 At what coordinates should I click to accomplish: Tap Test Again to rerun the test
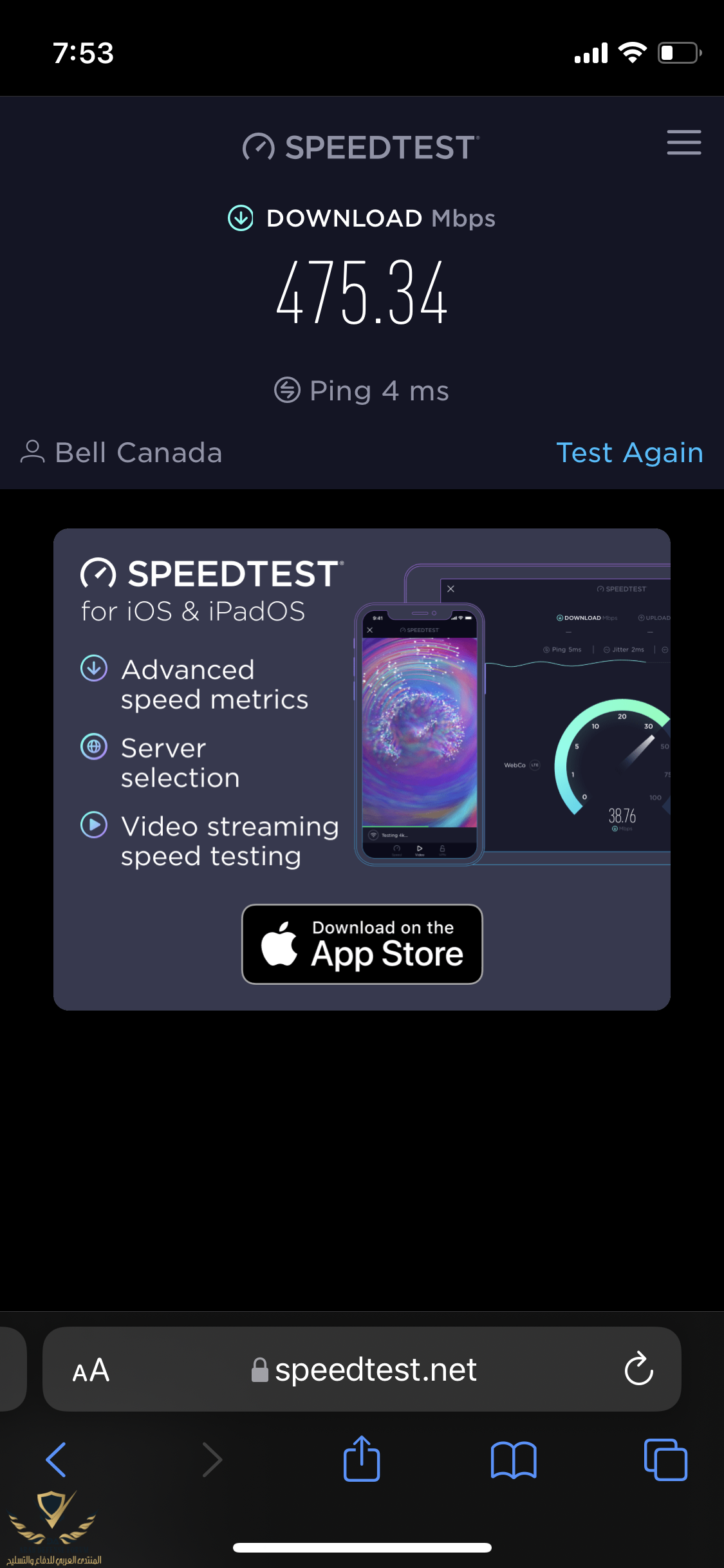629,453
